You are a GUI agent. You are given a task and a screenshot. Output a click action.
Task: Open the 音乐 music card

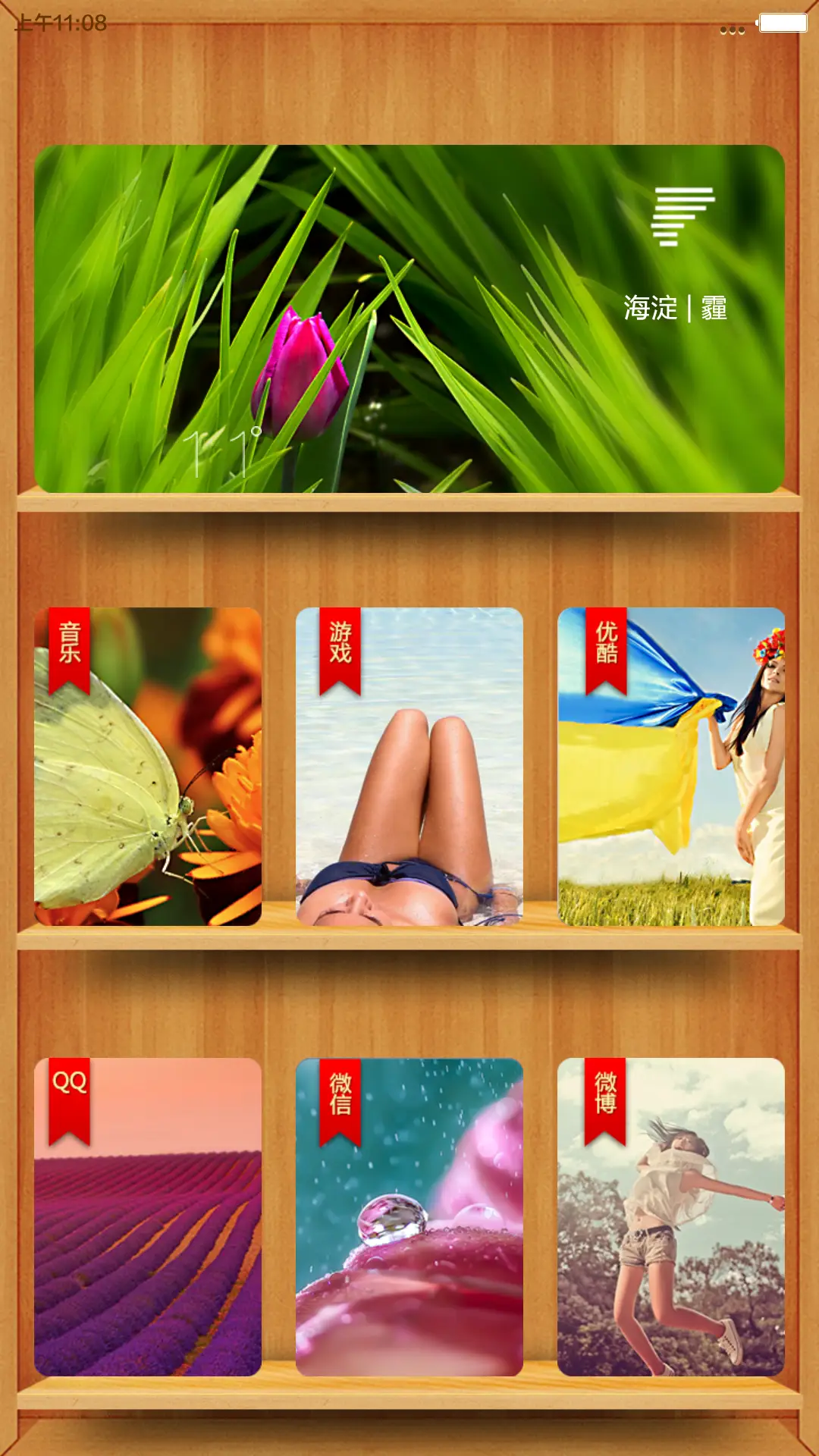tap(148, 766)
